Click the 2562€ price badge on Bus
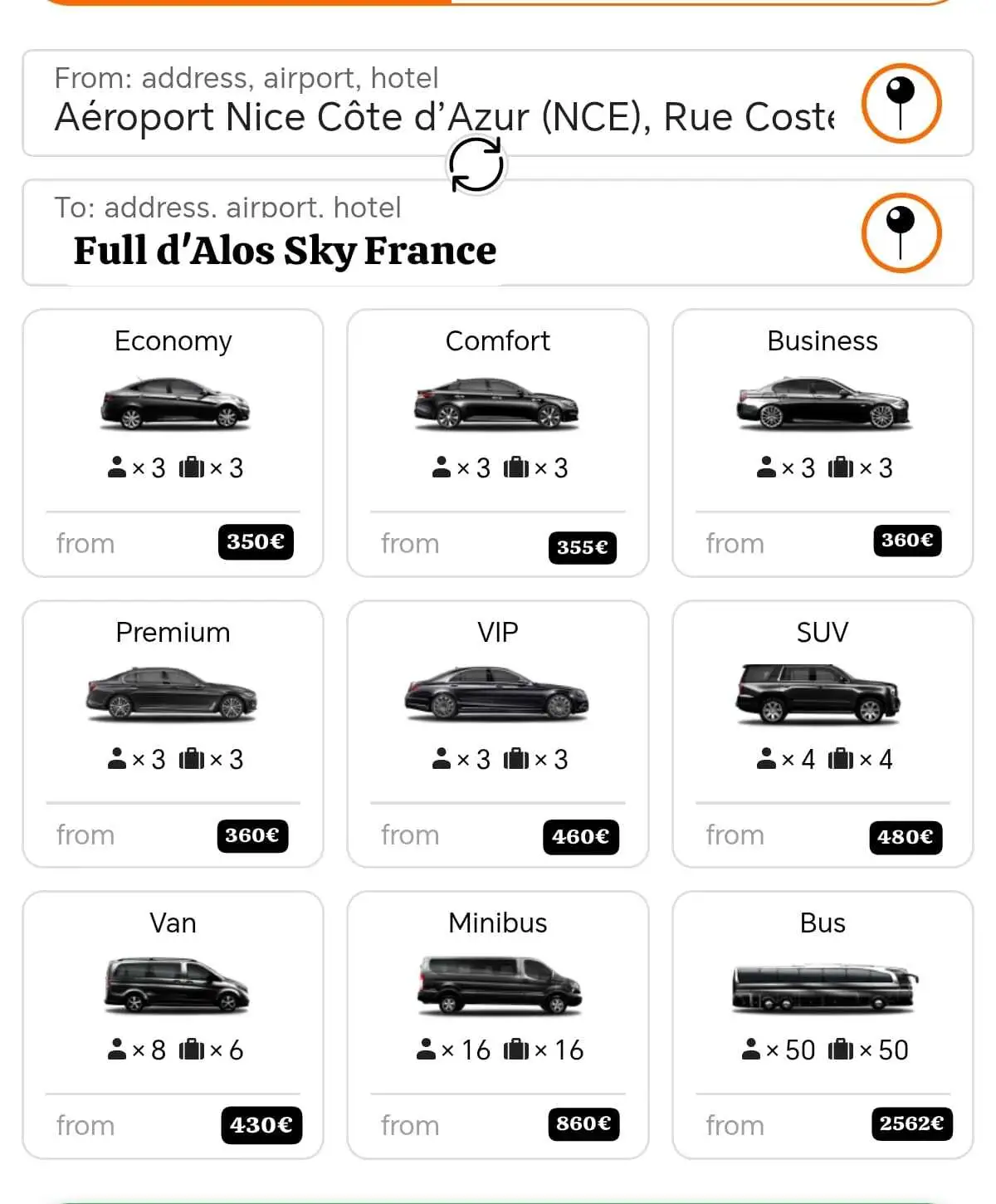This screenshot has width=996, height=1204. 911,1124
